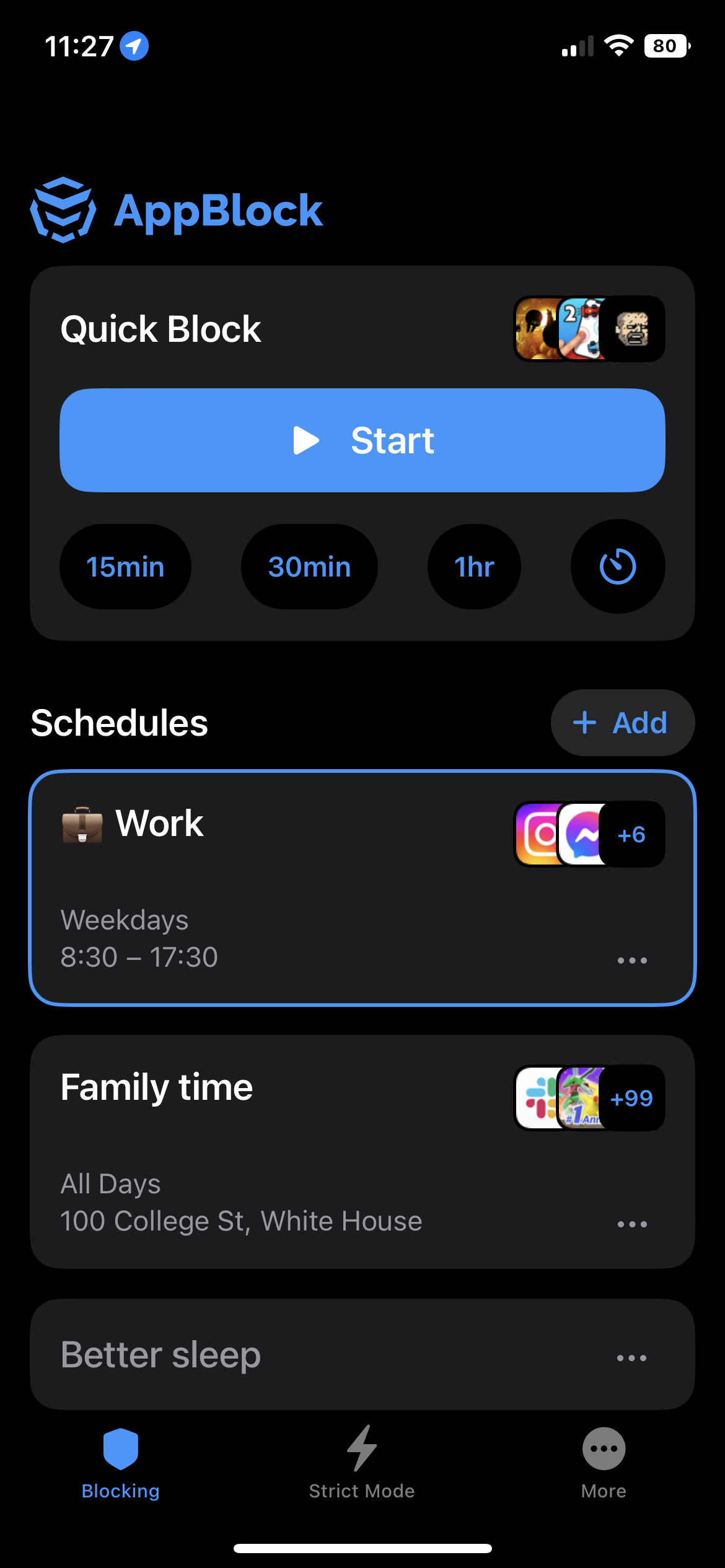Go to the More tab
The width and height of the screenshot is (725, 1568).
pyautogui.click(x=604, y=1461)
